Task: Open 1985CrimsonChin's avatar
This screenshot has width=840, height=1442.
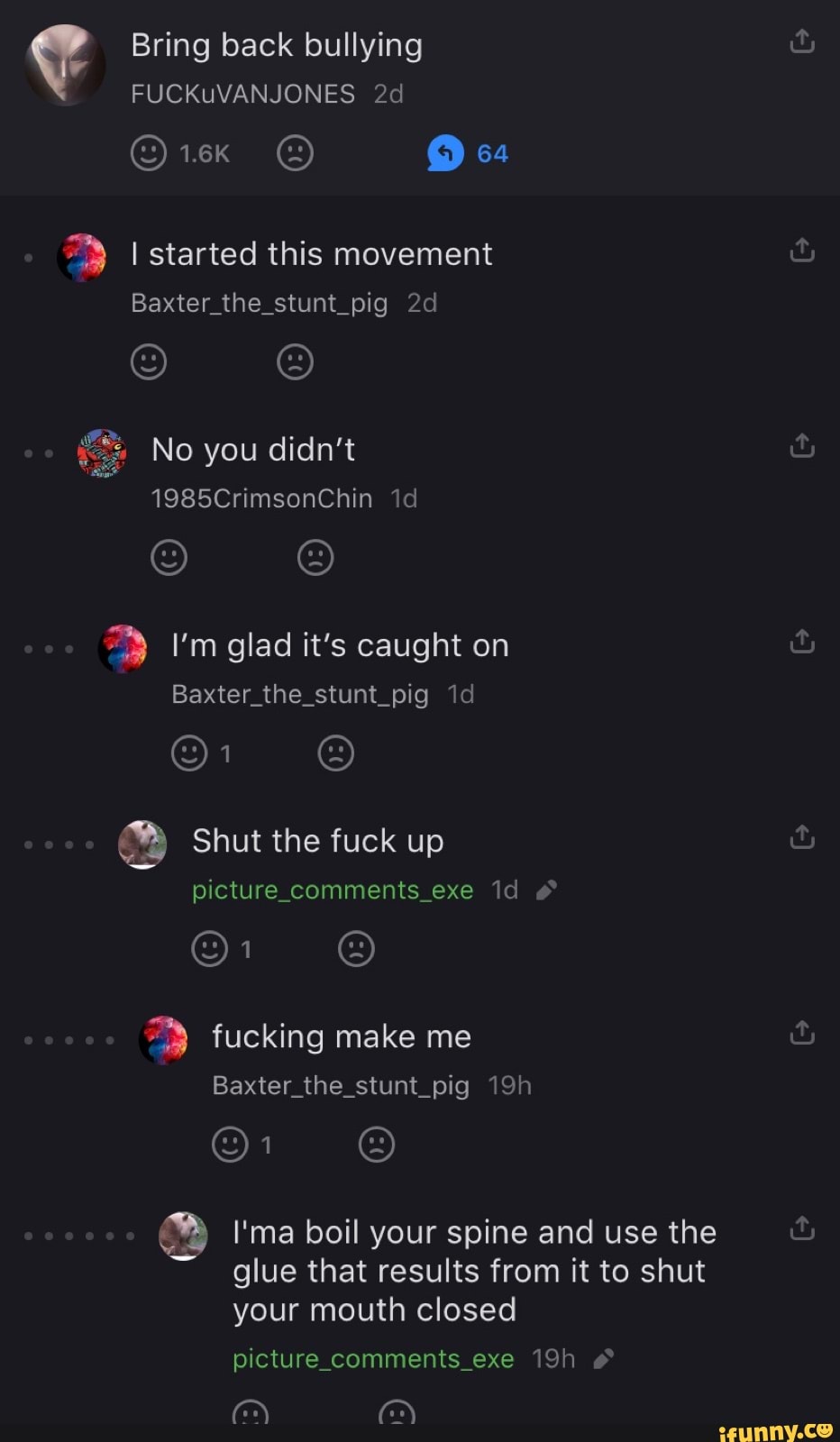Action: pyautogui.click(x=102, y=453)
